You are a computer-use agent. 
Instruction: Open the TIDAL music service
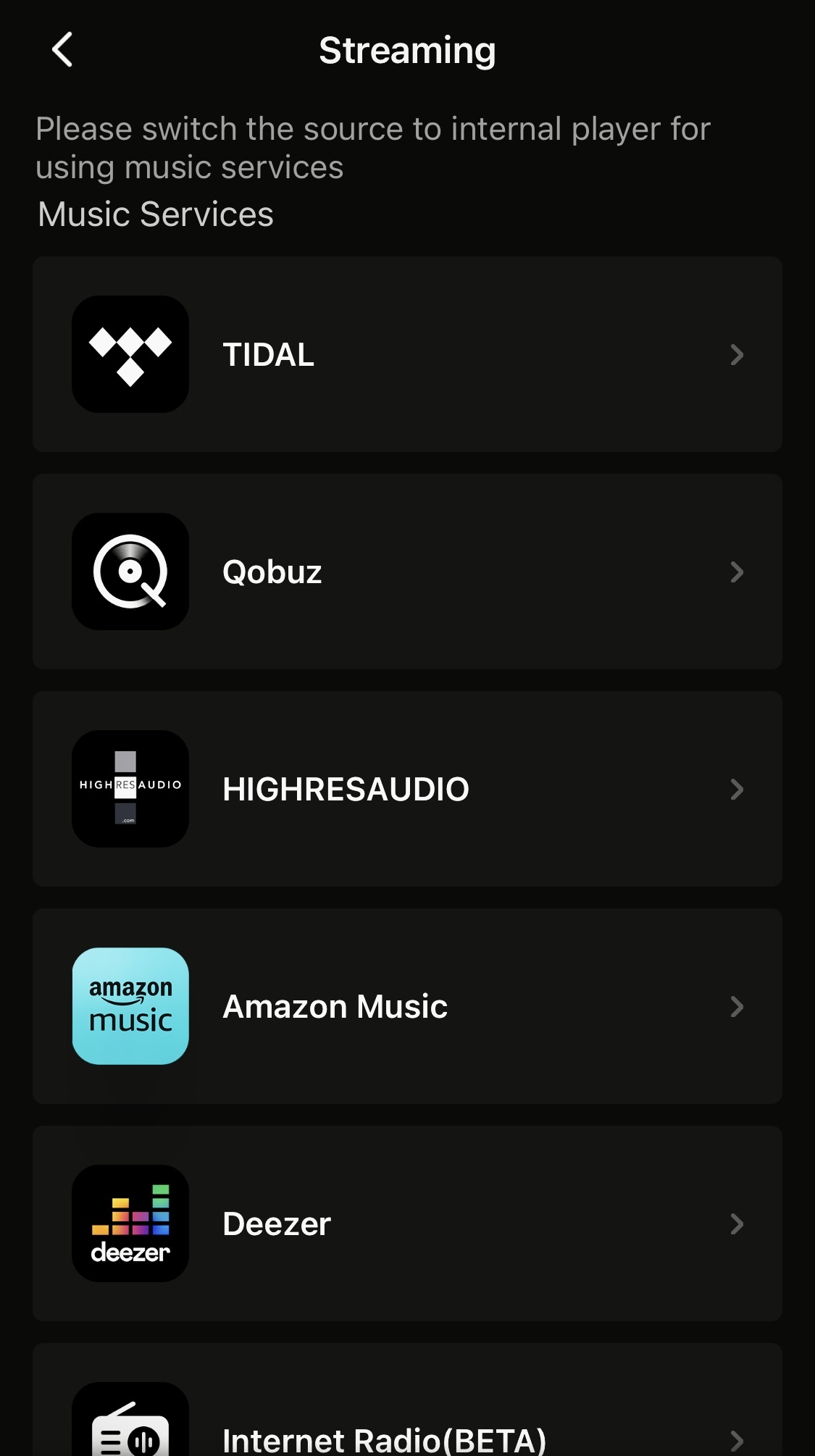pos(407,354)
